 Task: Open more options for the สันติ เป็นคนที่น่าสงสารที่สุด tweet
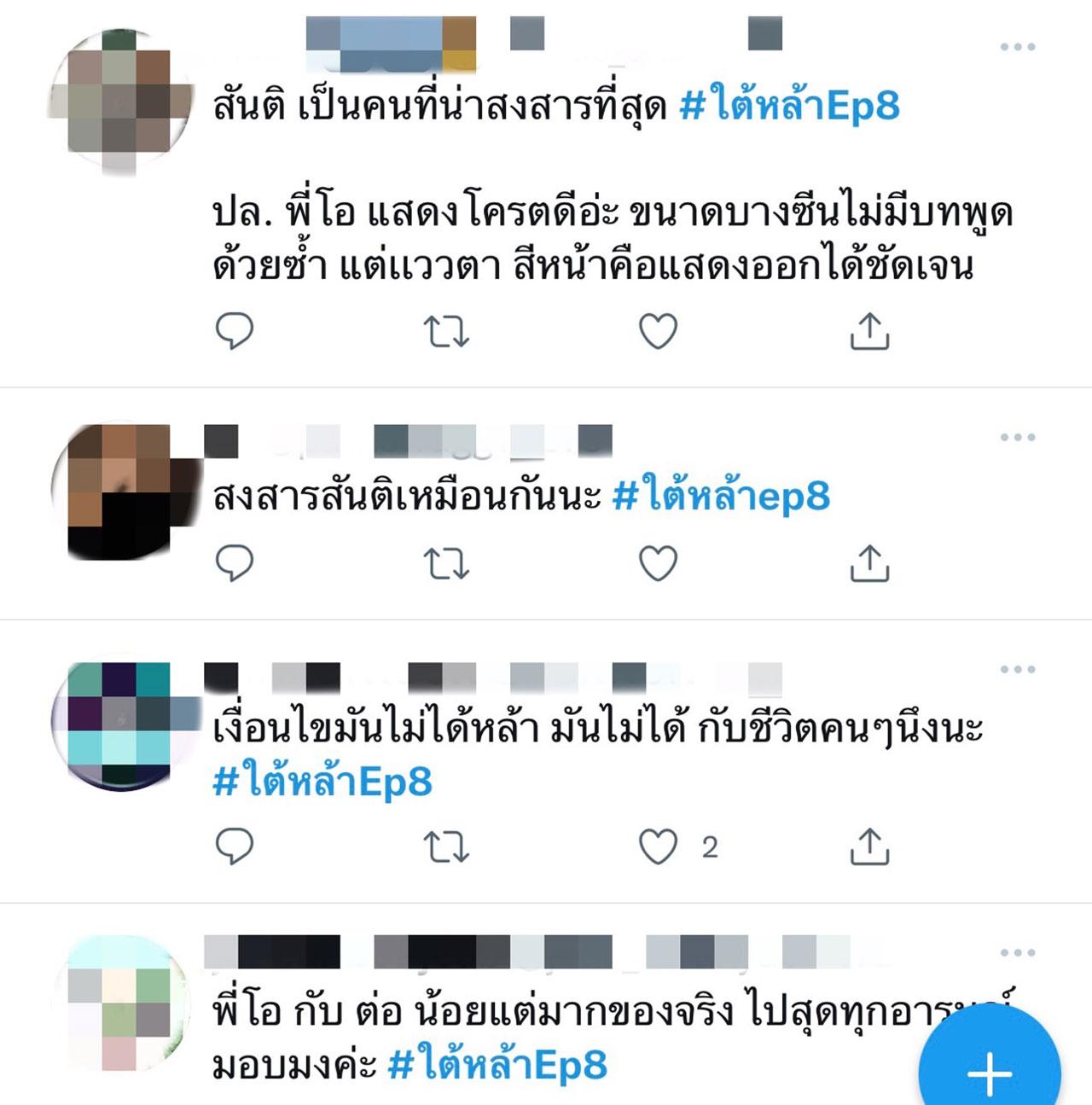pos(1017,47)
